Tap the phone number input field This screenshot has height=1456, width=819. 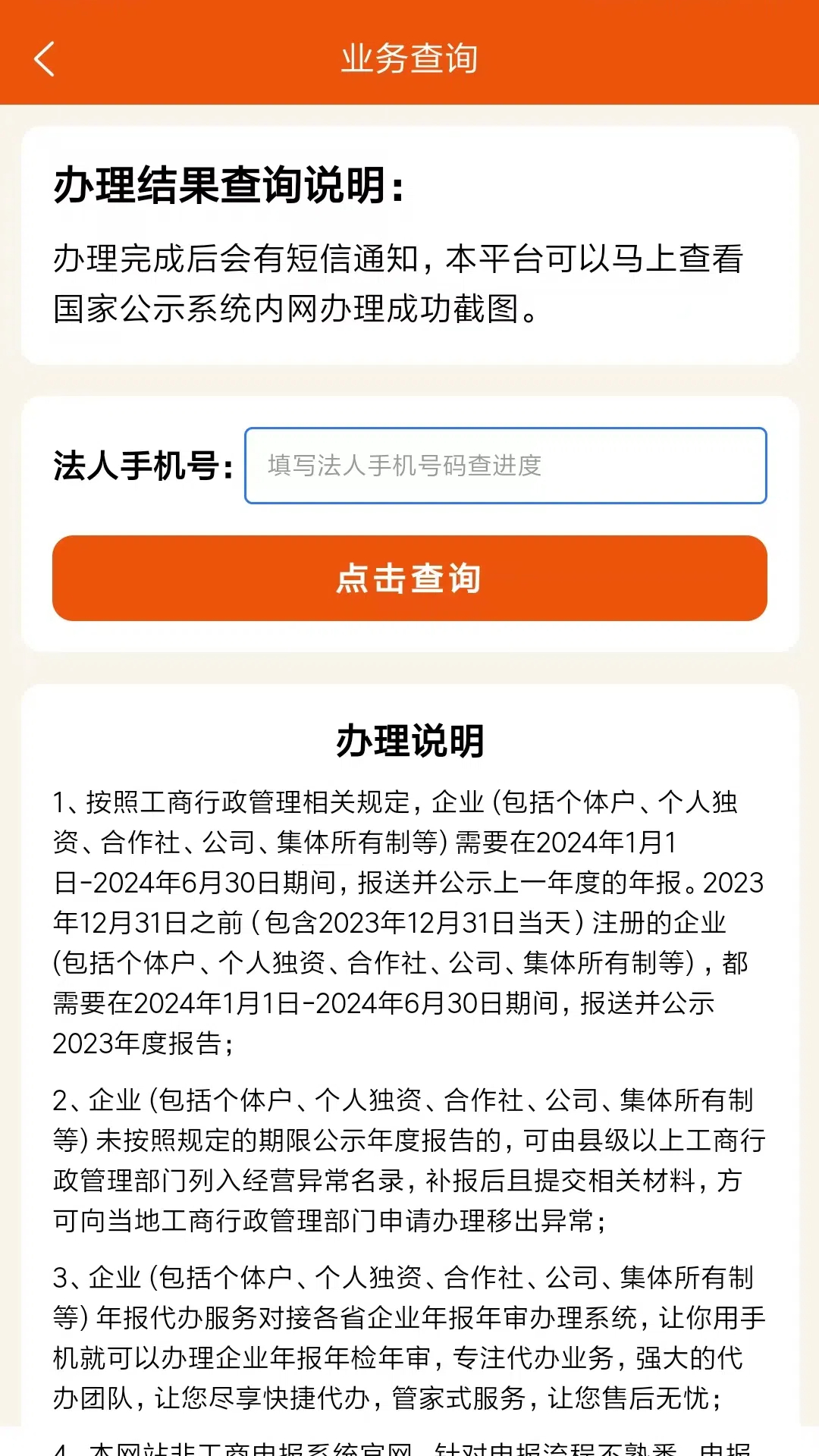click(x=504, y=466)
